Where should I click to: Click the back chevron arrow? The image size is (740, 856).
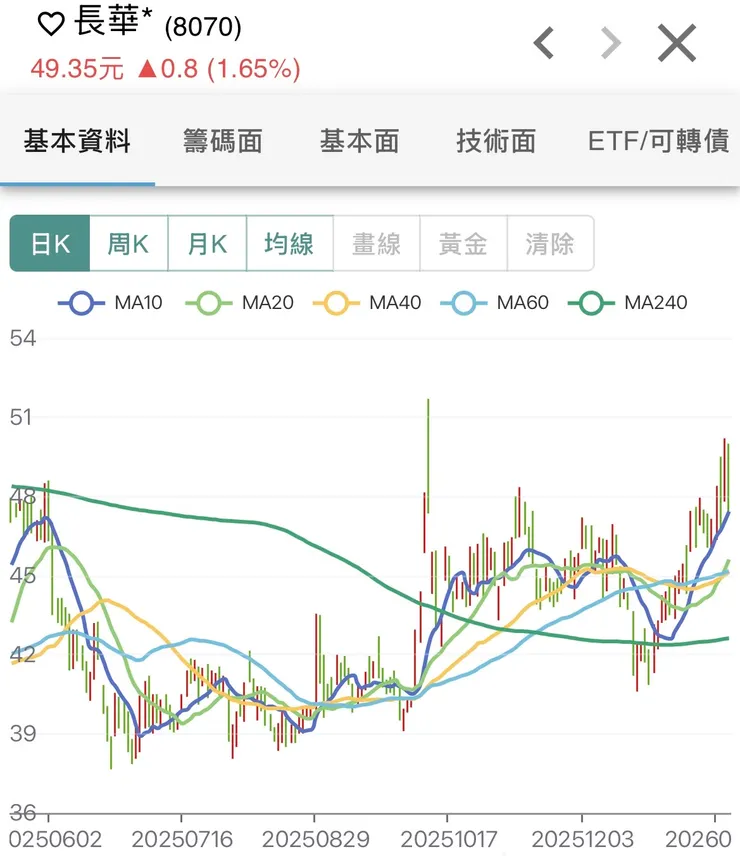[x=543, y=43]
